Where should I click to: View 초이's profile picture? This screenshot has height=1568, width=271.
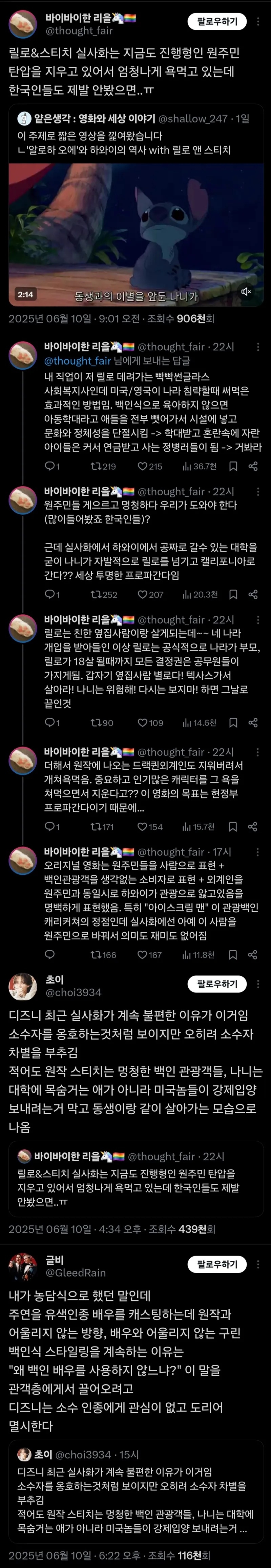point(23,985)
